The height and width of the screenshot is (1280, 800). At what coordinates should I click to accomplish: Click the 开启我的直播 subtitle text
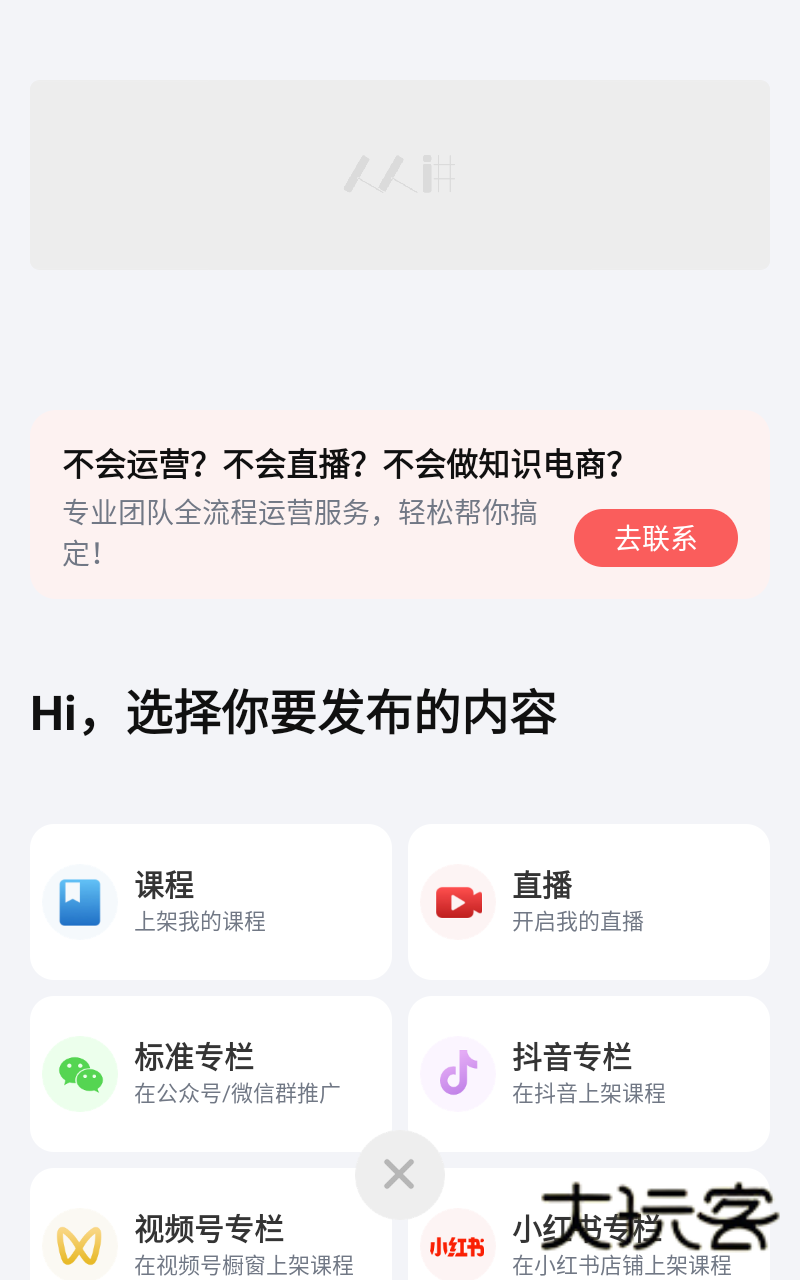coord(577,921)
